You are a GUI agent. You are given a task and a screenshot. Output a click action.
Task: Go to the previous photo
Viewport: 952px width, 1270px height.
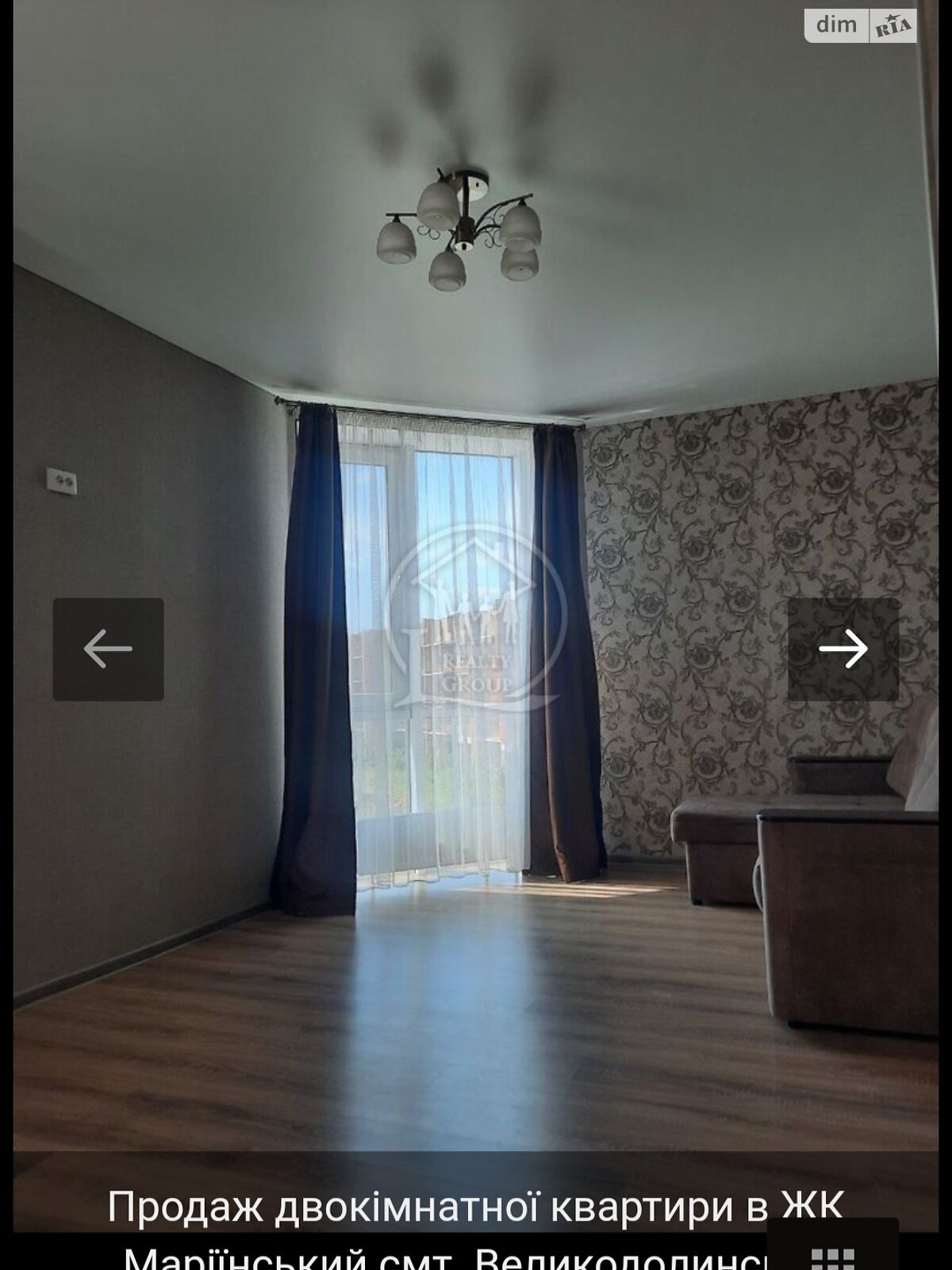pos(108,649)
